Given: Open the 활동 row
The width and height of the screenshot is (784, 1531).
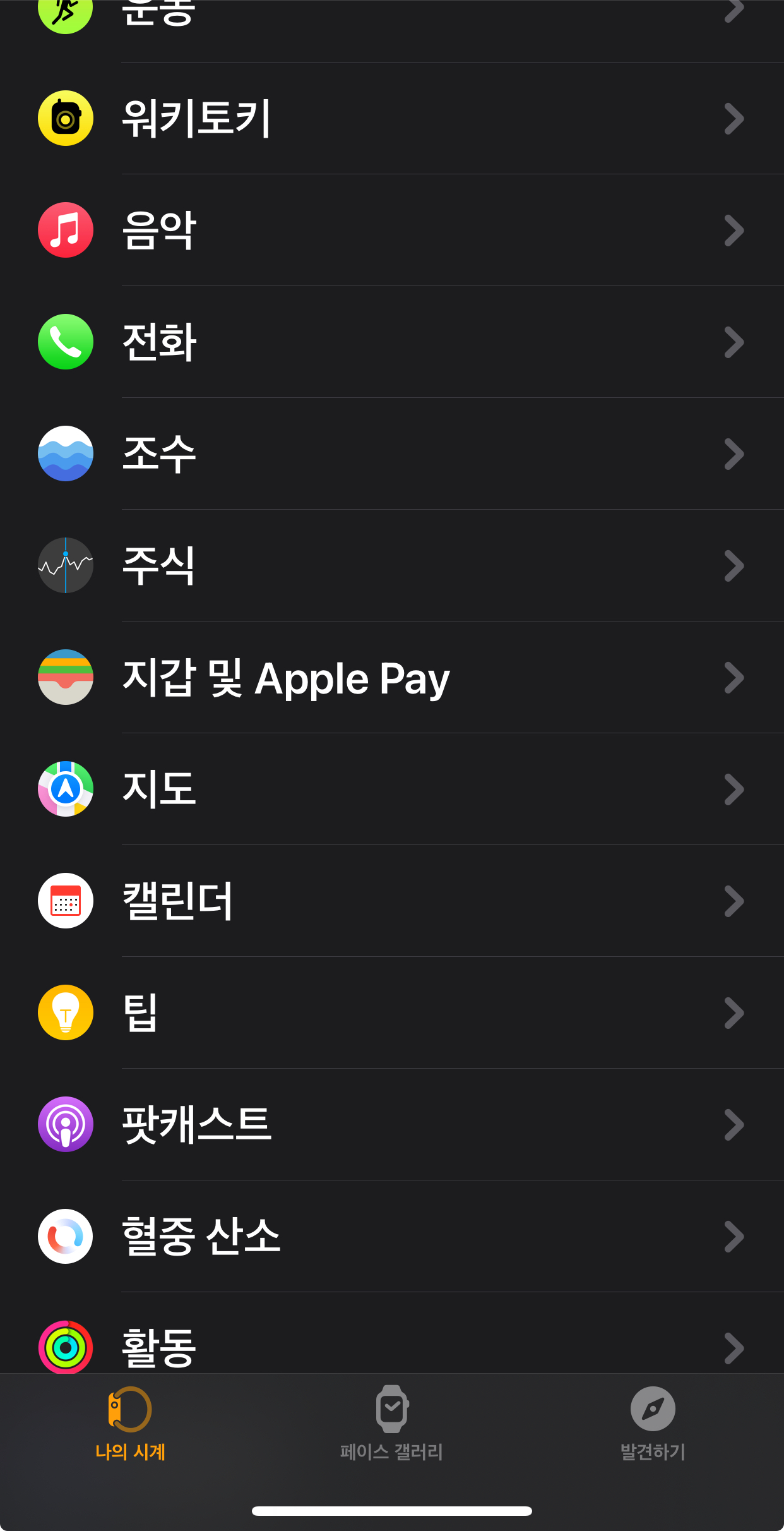Looking at the screenshot, I should point(391,1347).
